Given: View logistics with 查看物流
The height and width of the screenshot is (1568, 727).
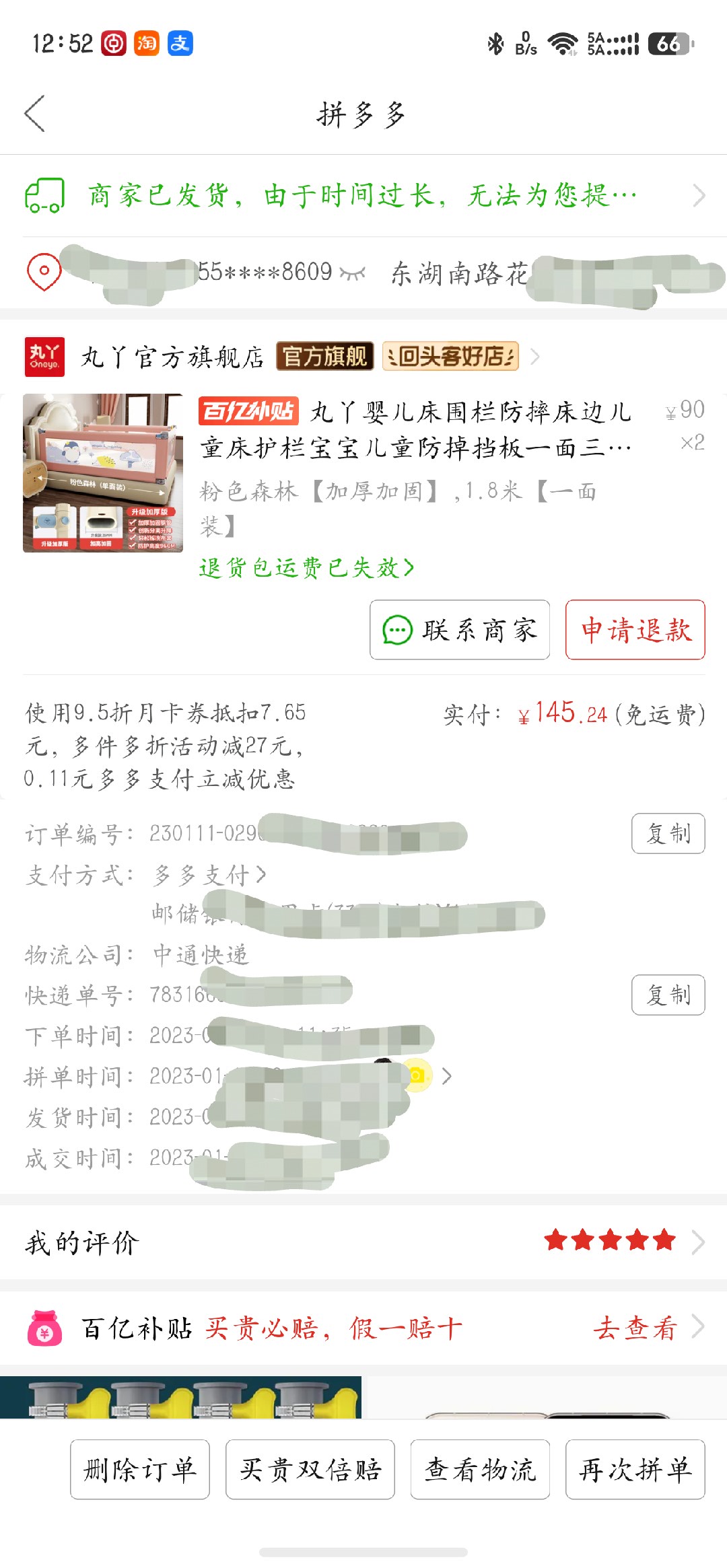Looking at the screenshot, I should [x=480, y=1470].
